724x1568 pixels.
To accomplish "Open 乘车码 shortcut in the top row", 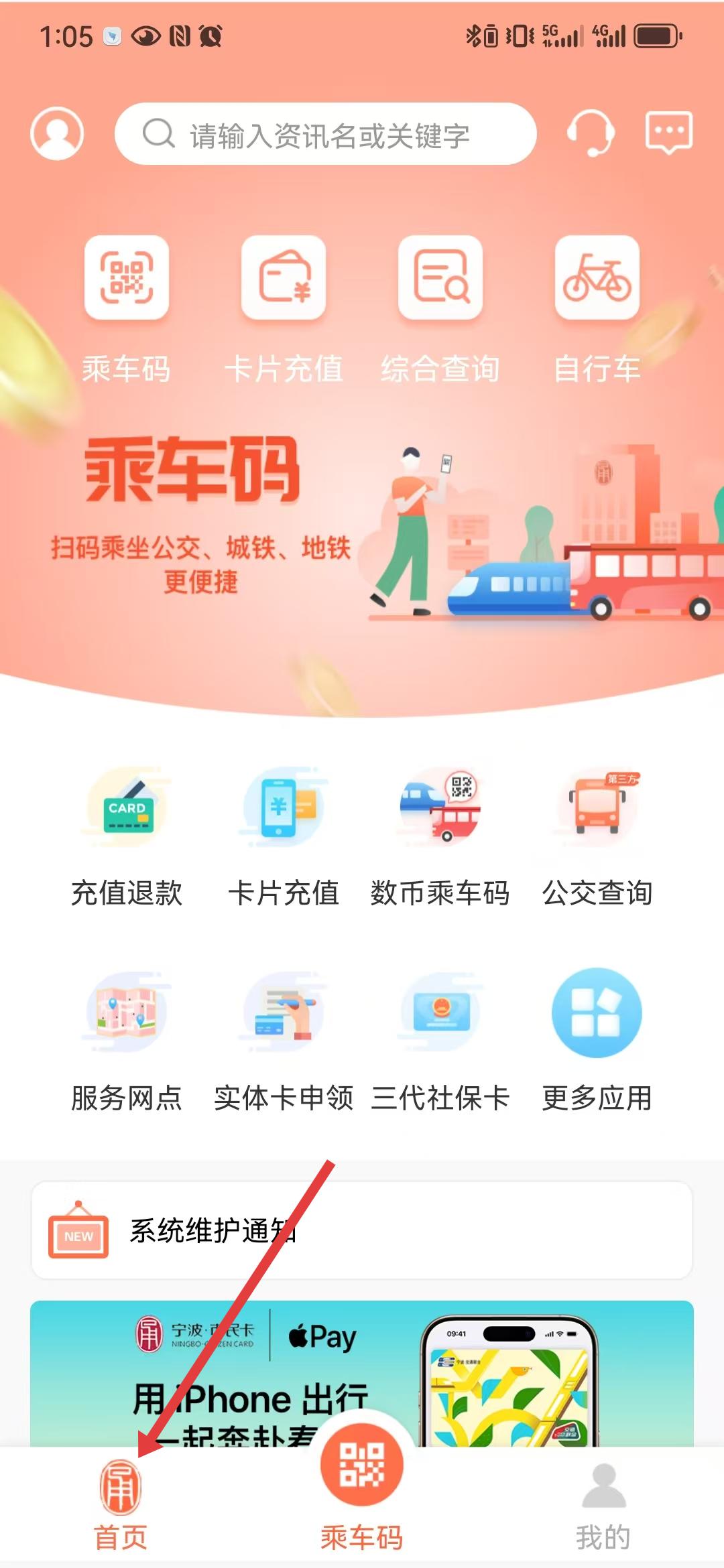I will [126, 308].
